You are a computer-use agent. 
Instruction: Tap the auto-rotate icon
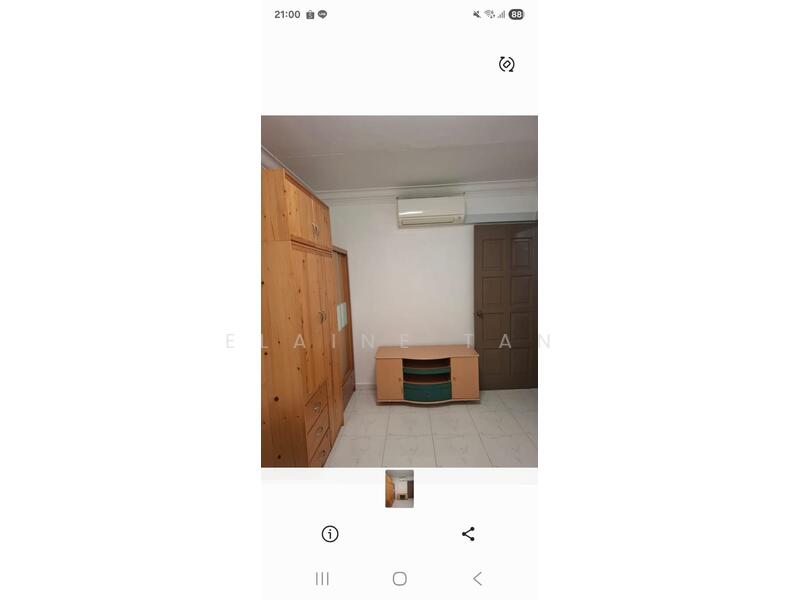[507, 64]
